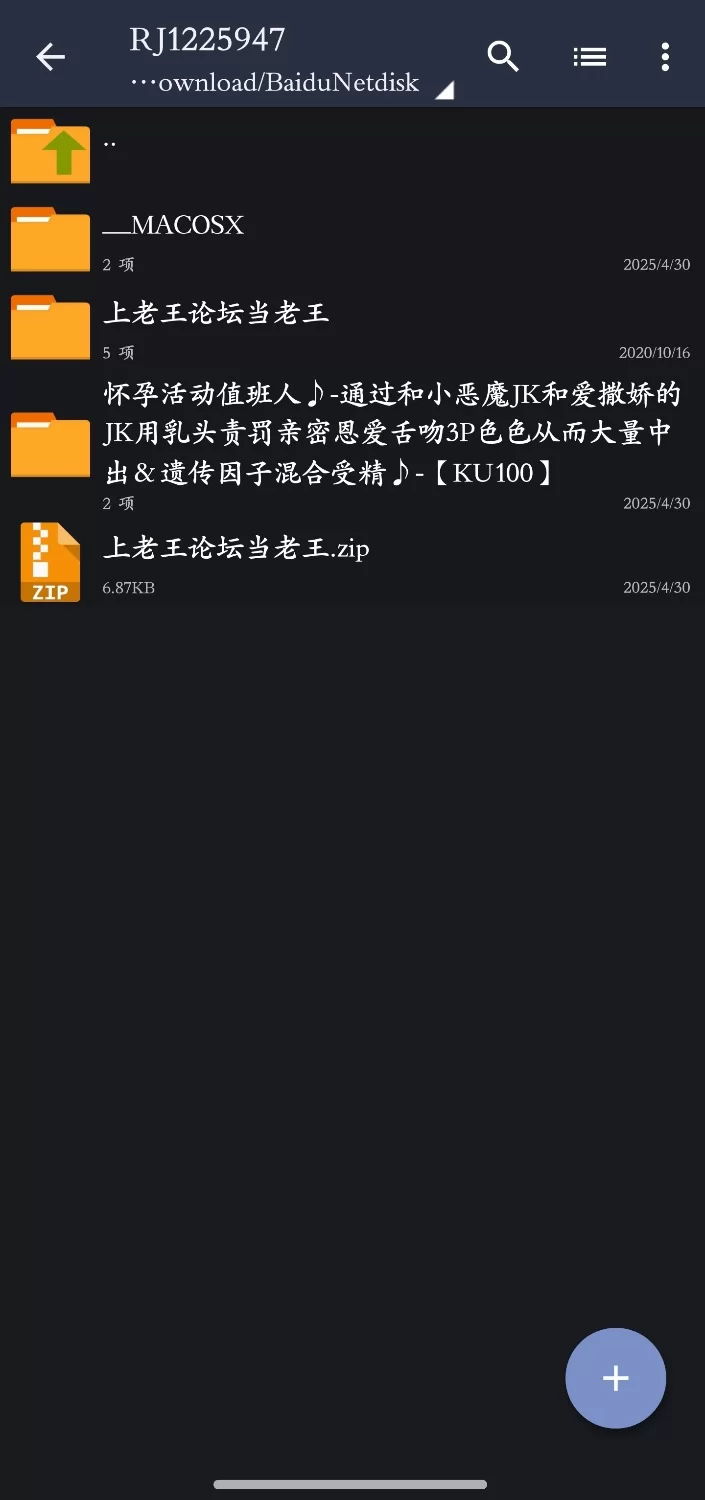Tap the plus floating action button

click(x=615, y=1378)
